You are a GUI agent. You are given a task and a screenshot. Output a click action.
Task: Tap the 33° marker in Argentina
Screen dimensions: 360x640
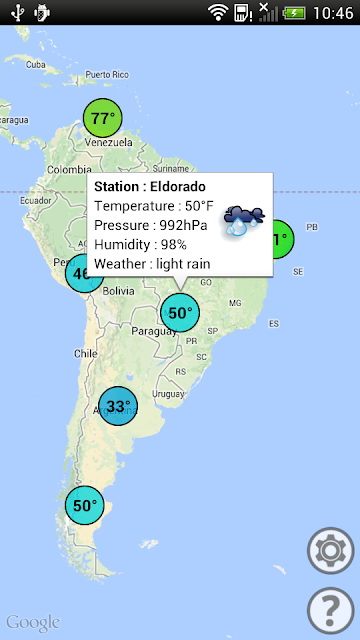[x=118, y=406]
